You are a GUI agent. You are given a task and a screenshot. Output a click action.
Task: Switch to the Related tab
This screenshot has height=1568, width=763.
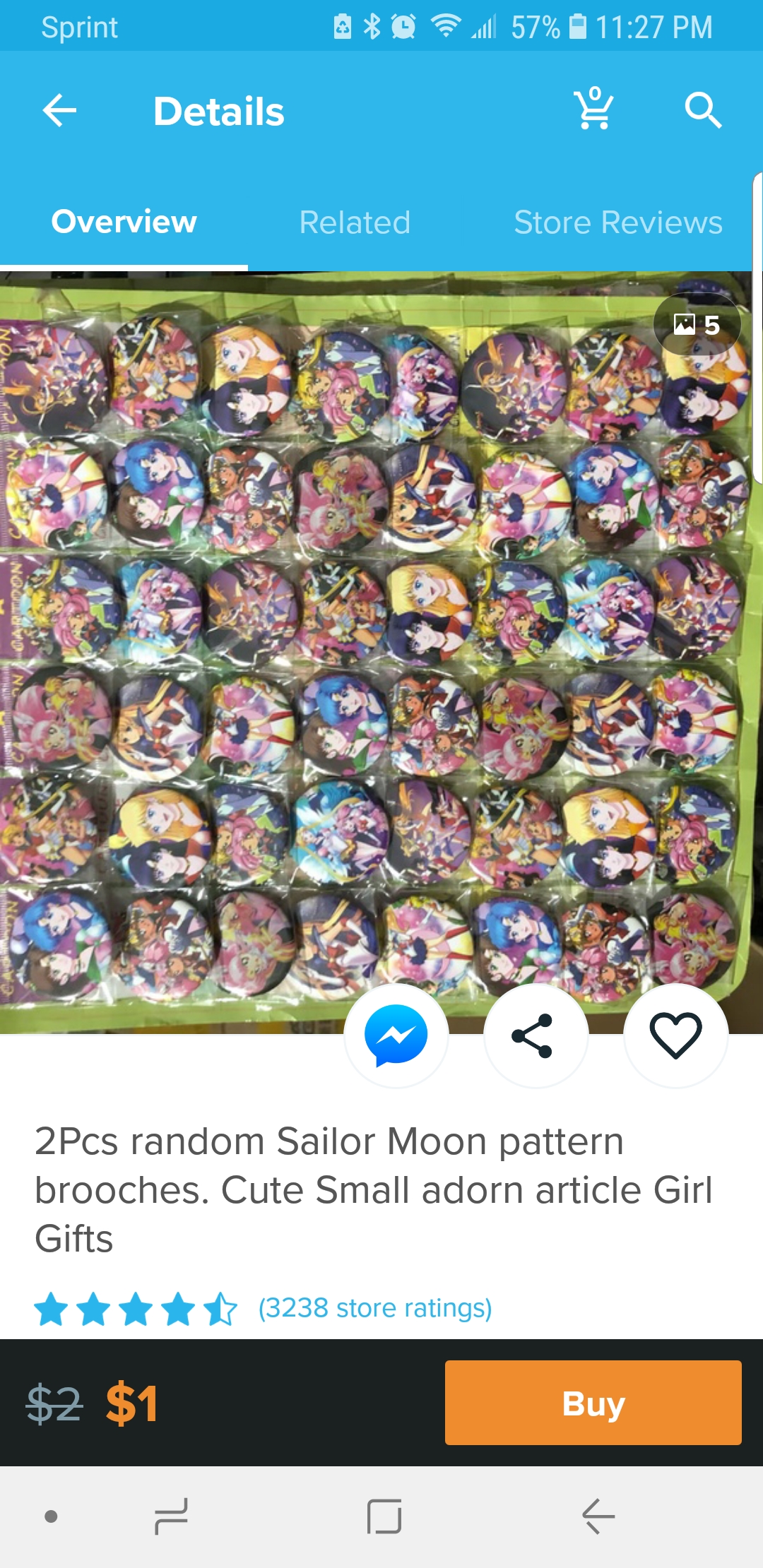tap(355, 222)
